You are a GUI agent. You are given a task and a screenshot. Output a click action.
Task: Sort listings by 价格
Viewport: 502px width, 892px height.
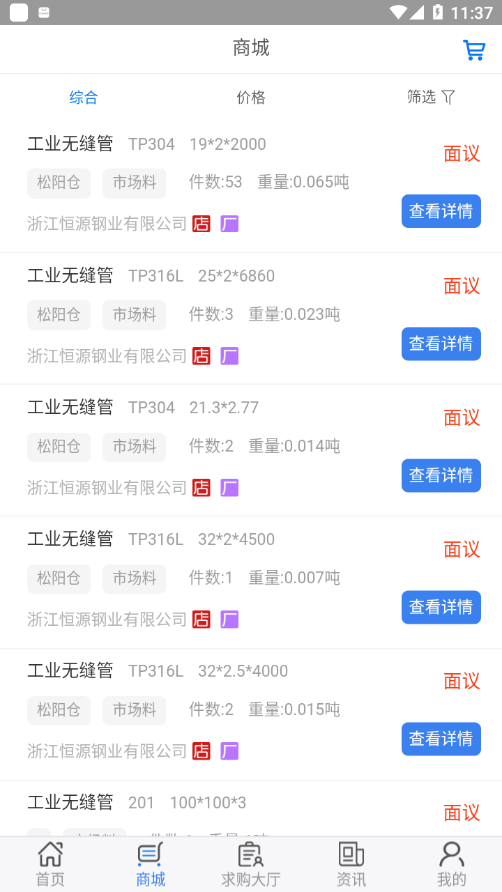click(251, 97)
